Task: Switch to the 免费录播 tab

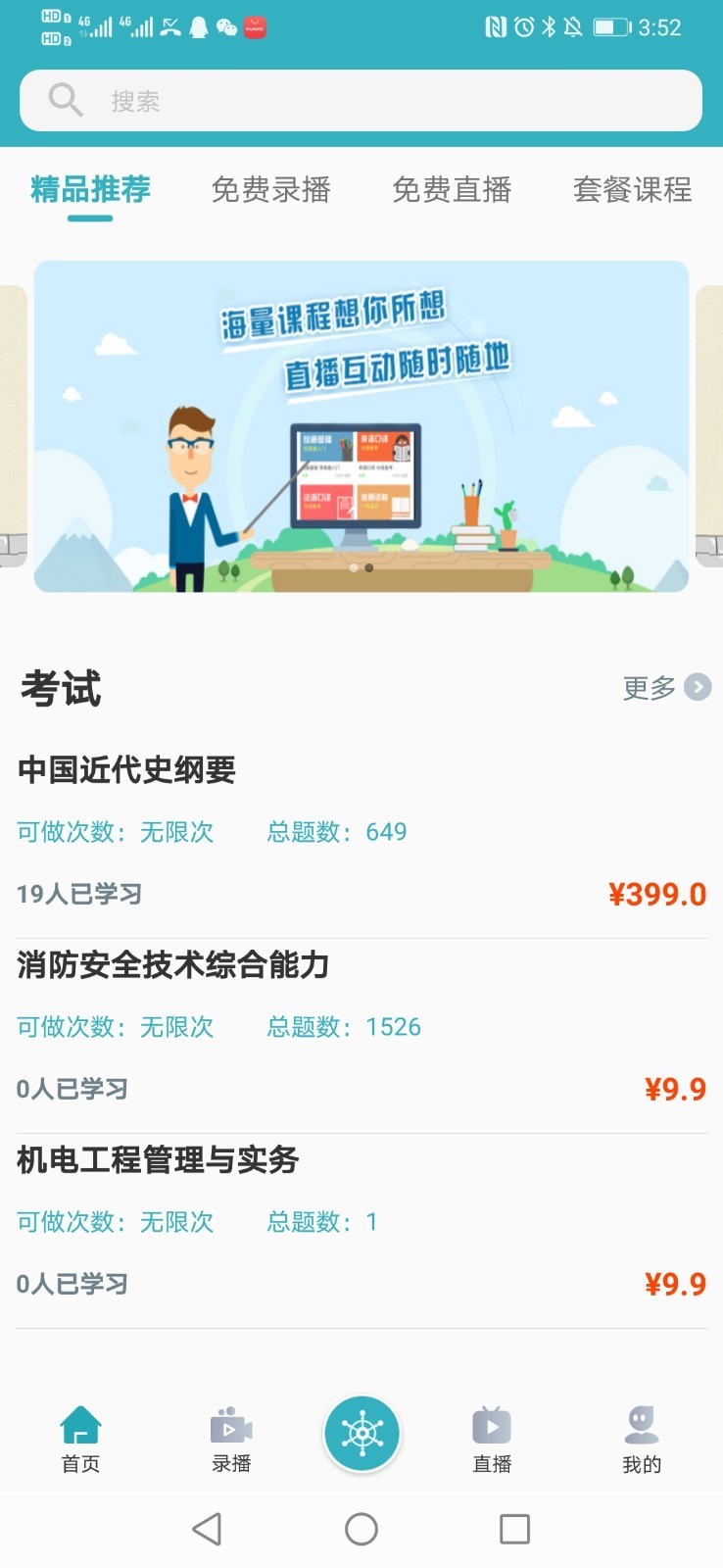Action: coord(271,190)
